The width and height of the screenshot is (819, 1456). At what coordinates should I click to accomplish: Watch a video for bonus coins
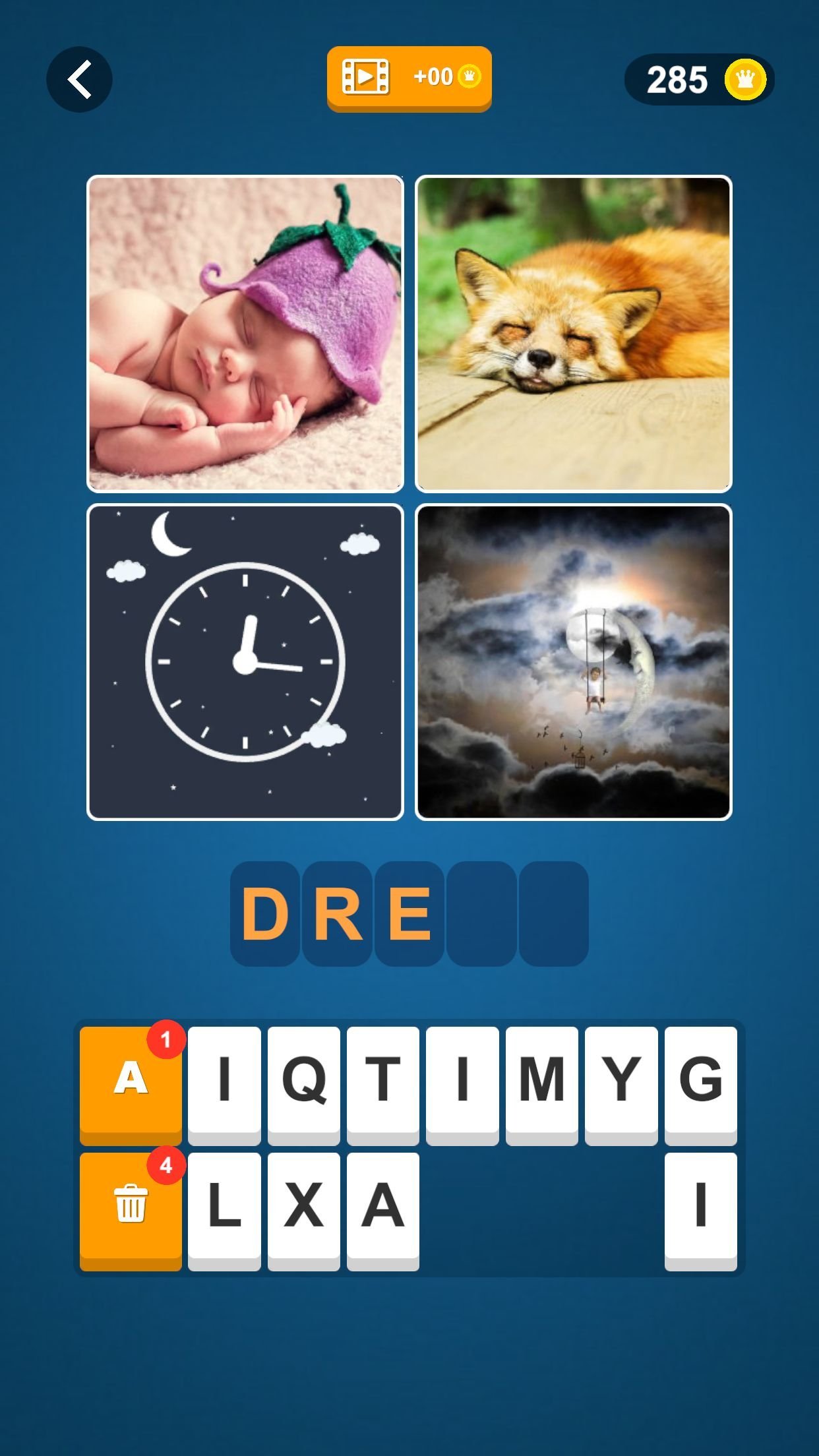pos(409,78)
